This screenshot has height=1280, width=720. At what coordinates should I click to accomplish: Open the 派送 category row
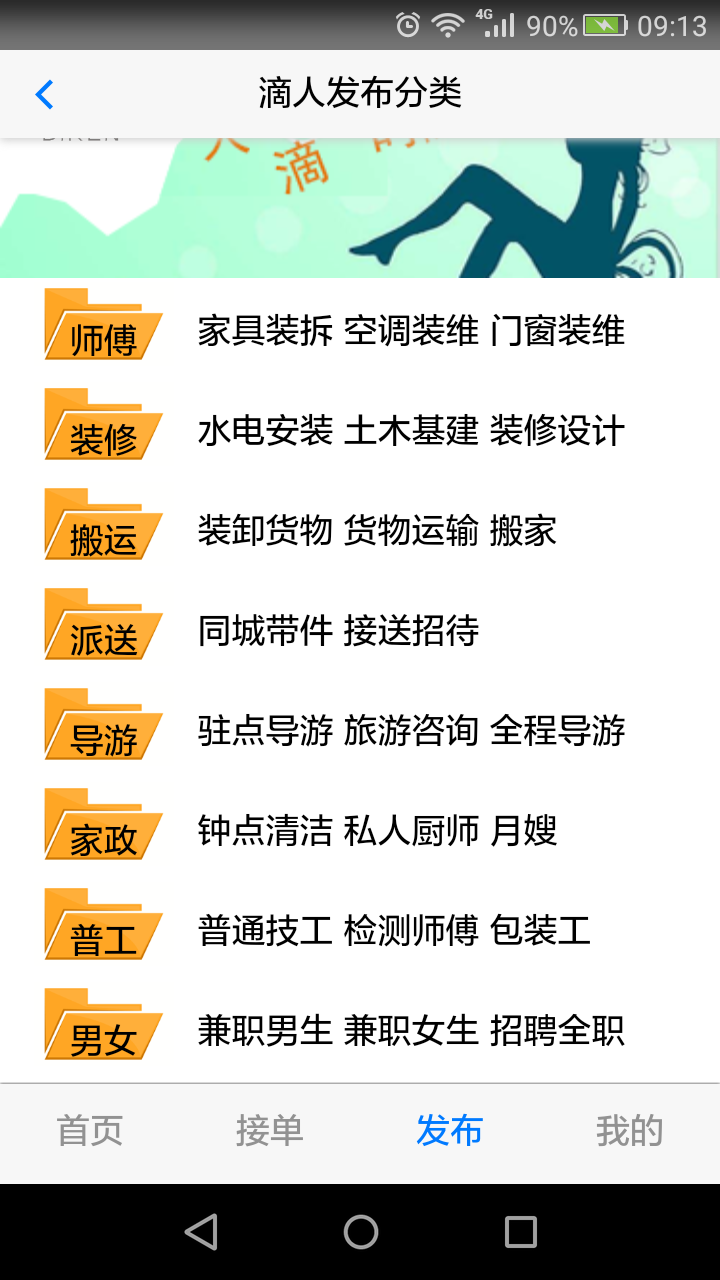coord(360,631)
